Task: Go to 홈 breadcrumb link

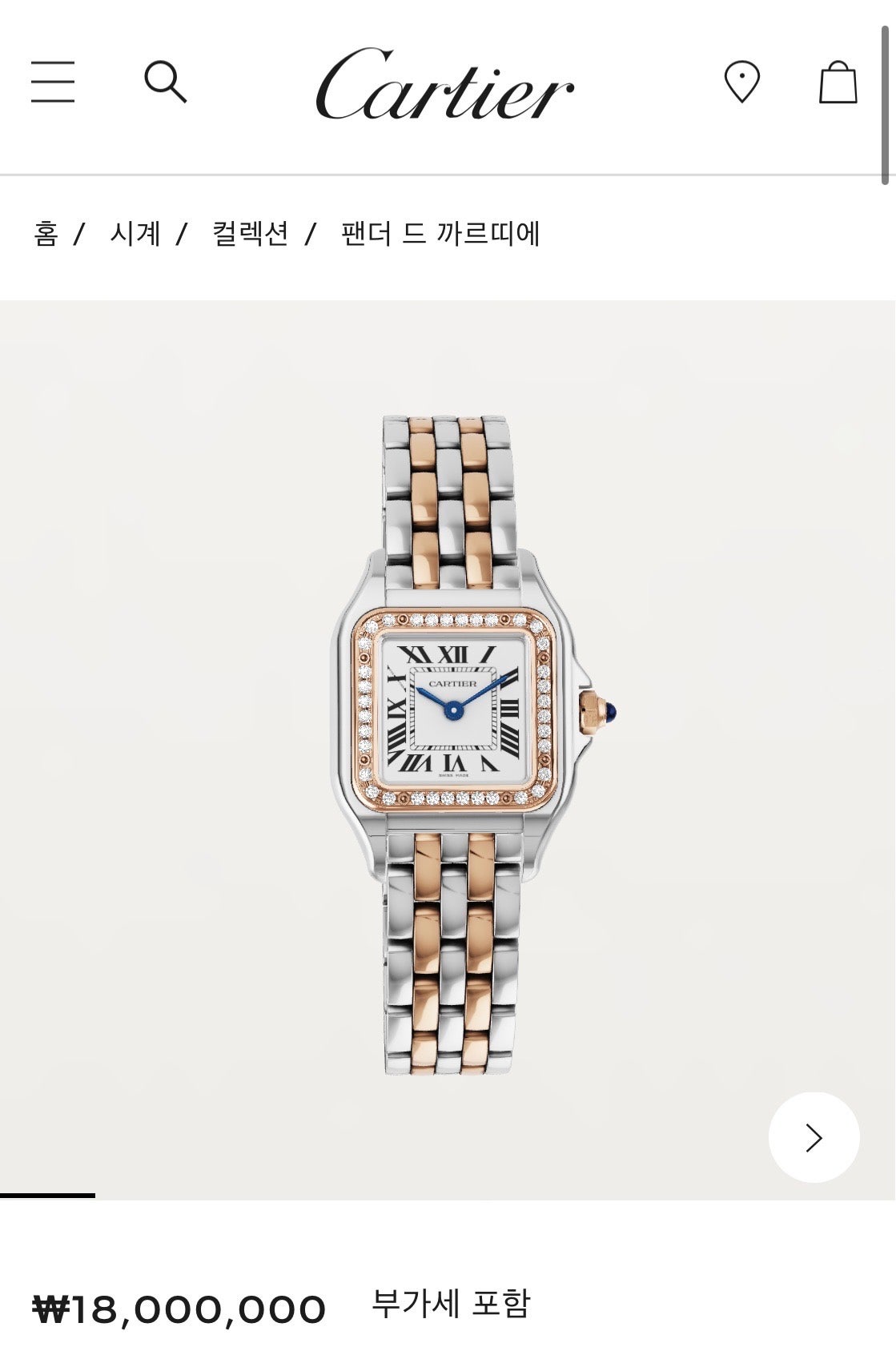Action: point(46,234)
